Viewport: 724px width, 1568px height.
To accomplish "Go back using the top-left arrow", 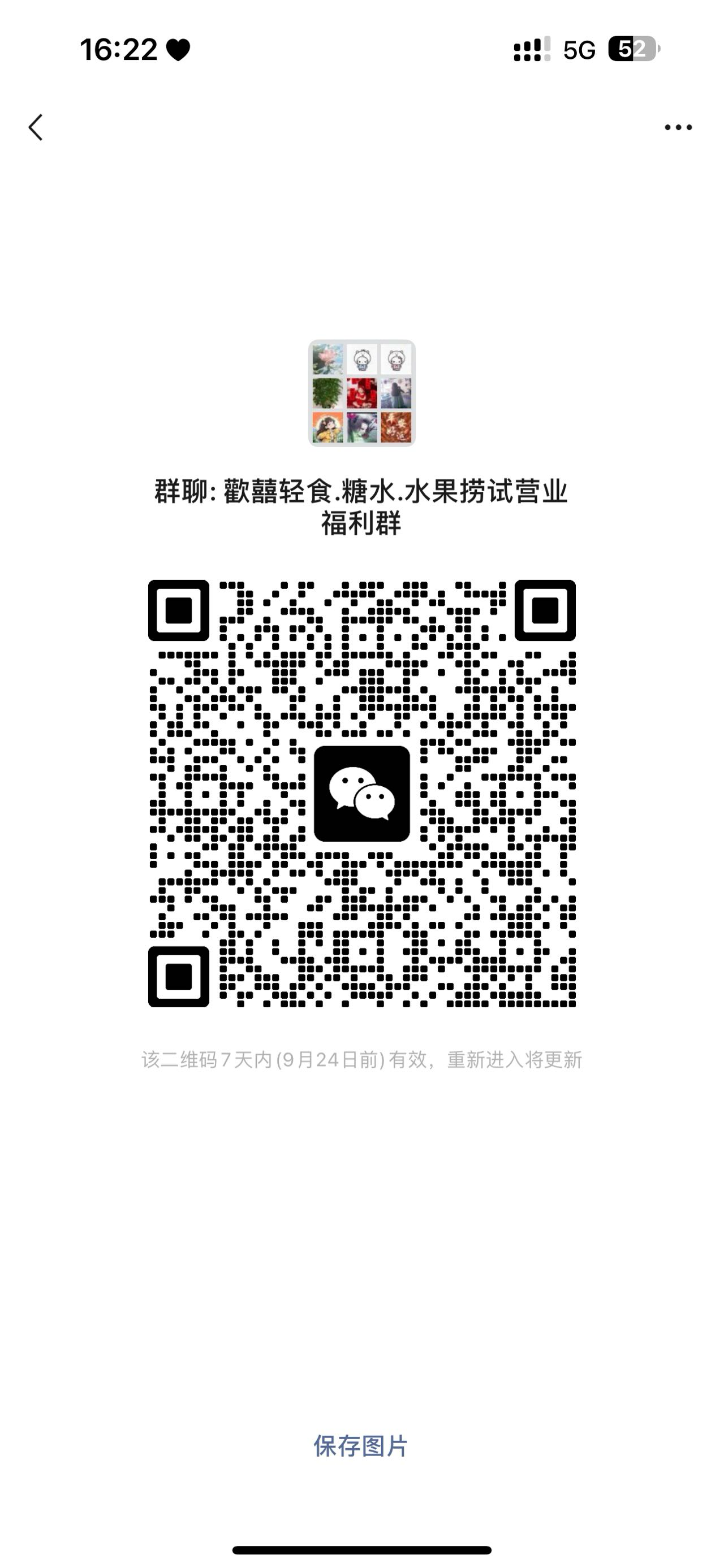I will click(36, 127).
